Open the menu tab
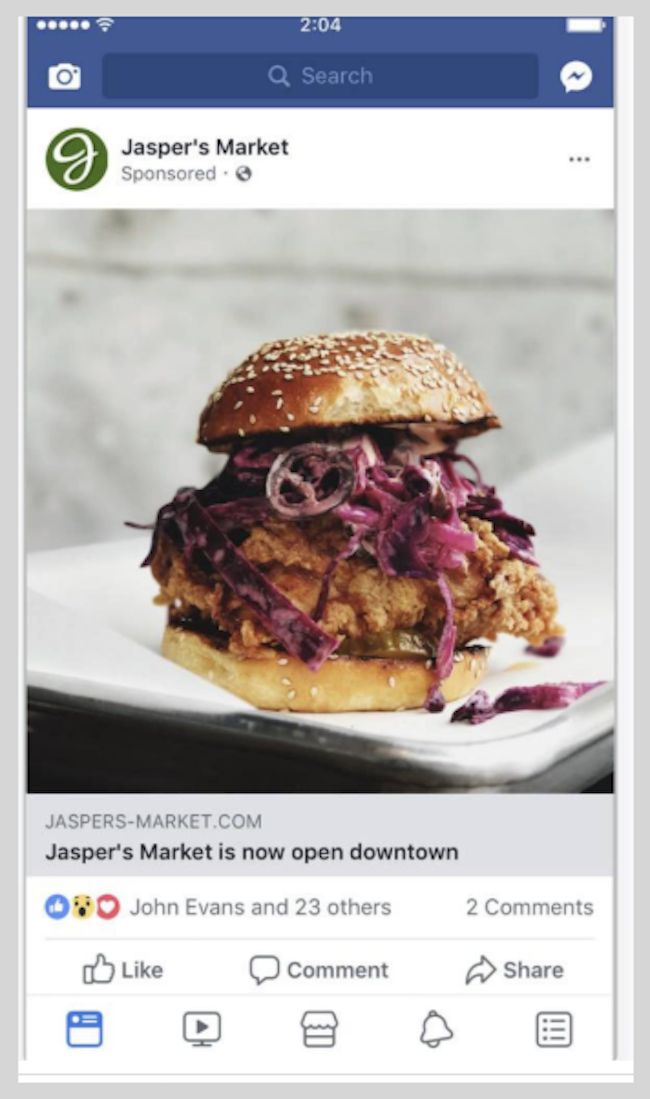 click(x=554, y=1028)
